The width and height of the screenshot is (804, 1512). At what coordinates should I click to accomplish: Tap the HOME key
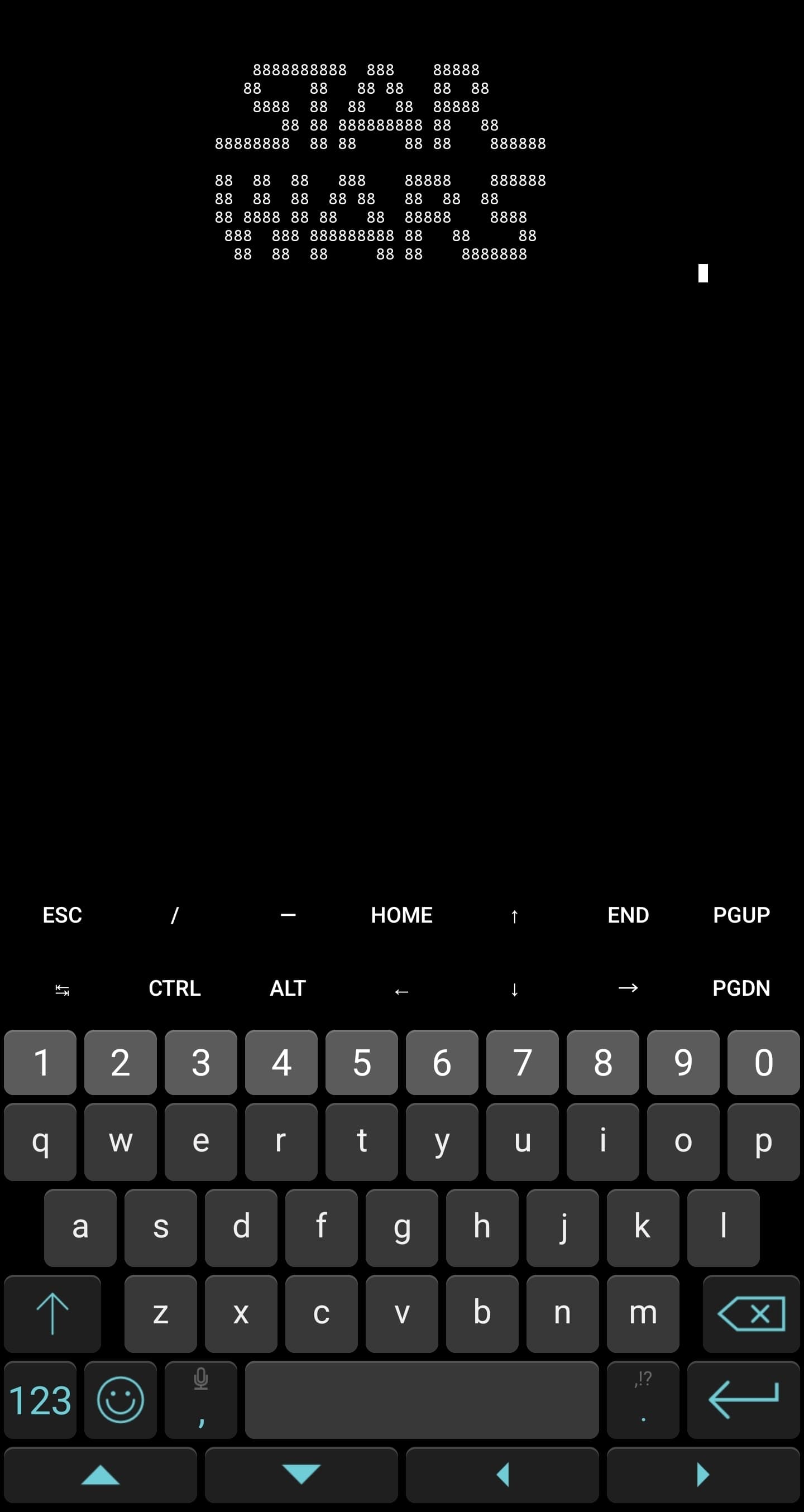tap(401, 915)
